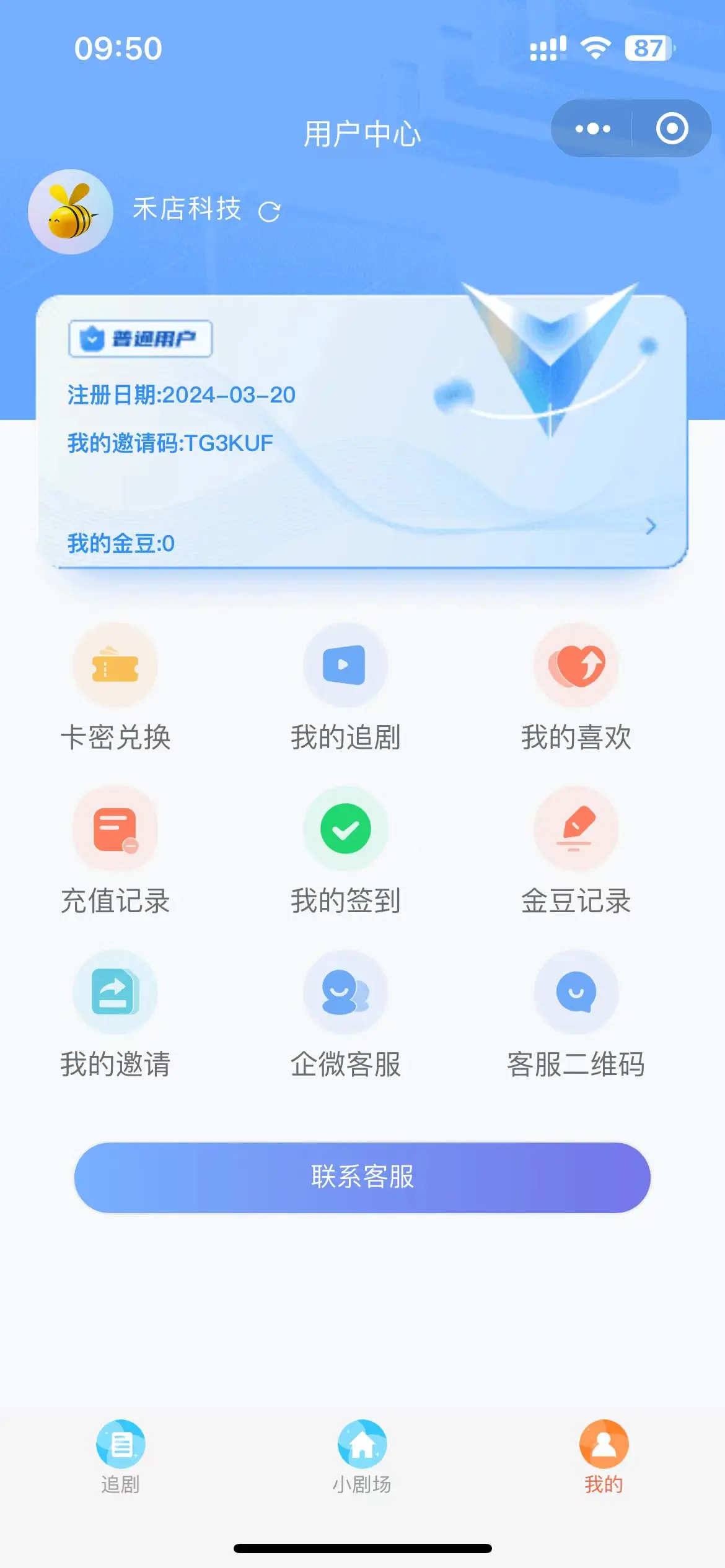Open the mini program more options menu
This screenshot has height=1568, width=725.
592,129
